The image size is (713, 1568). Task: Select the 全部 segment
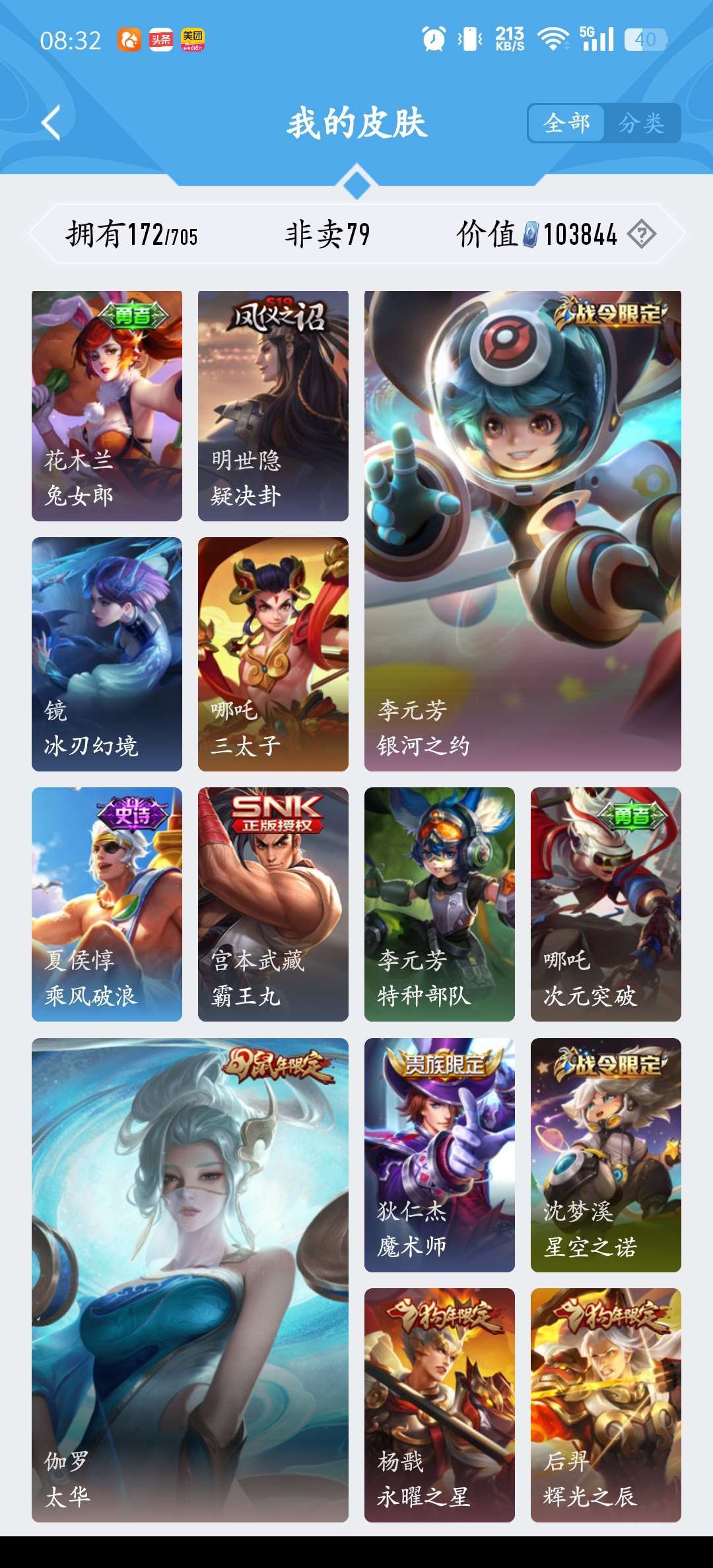point(566,123)
